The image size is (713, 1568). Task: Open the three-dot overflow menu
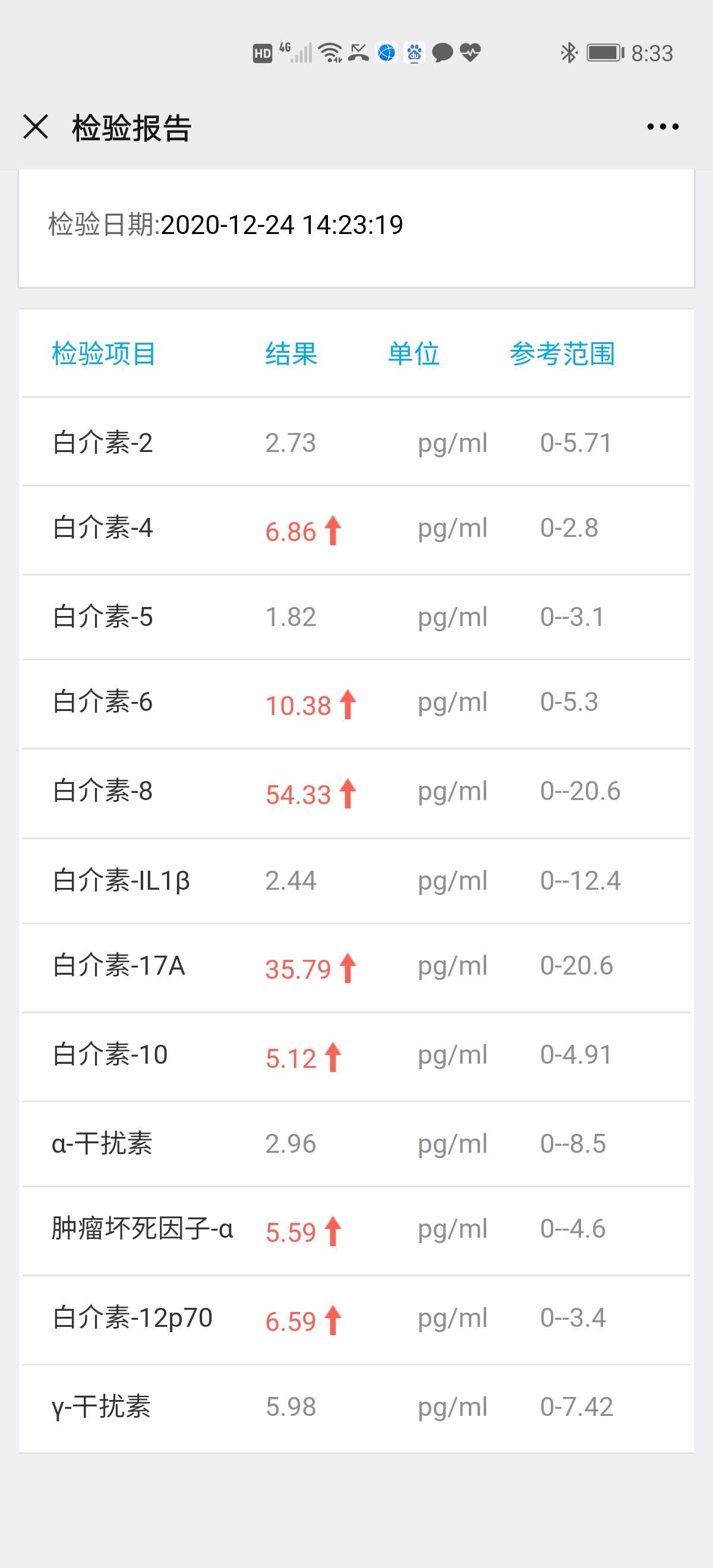[662, 127]
